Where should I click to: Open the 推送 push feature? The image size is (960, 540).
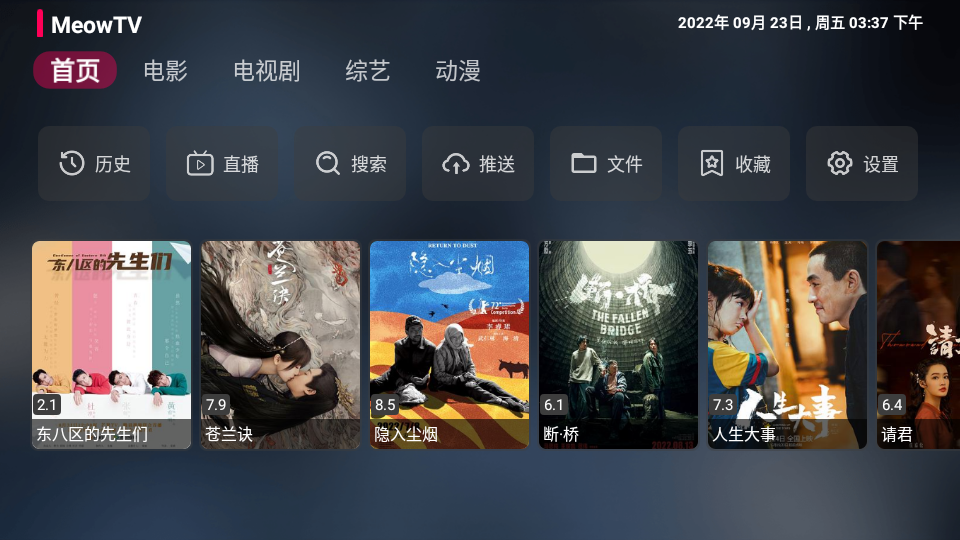coord(478,164)
